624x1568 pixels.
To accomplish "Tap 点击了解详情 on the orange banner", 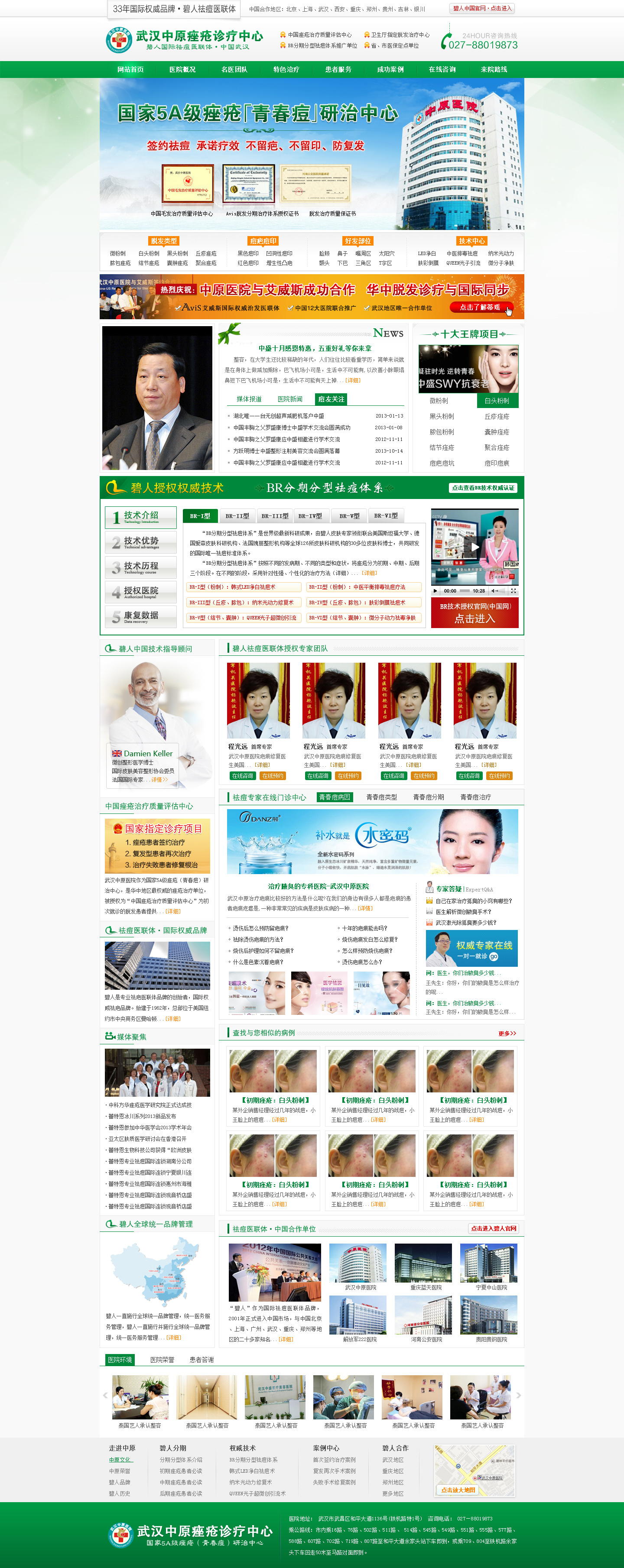I will pos(480,308).
